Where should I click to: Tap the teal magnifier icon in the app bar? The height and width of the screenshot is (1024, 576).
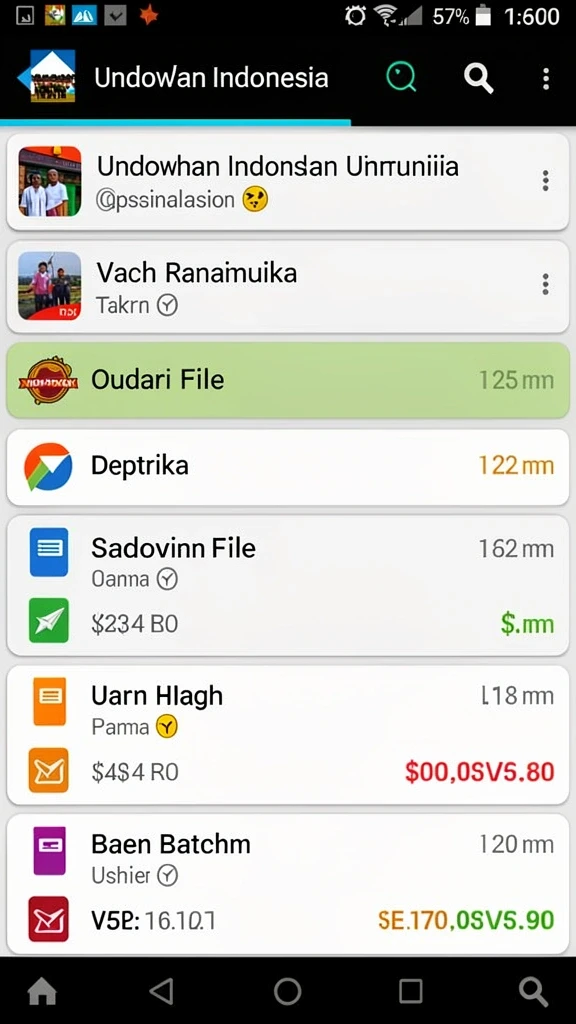pyautogui.click(x=401, y=78)
